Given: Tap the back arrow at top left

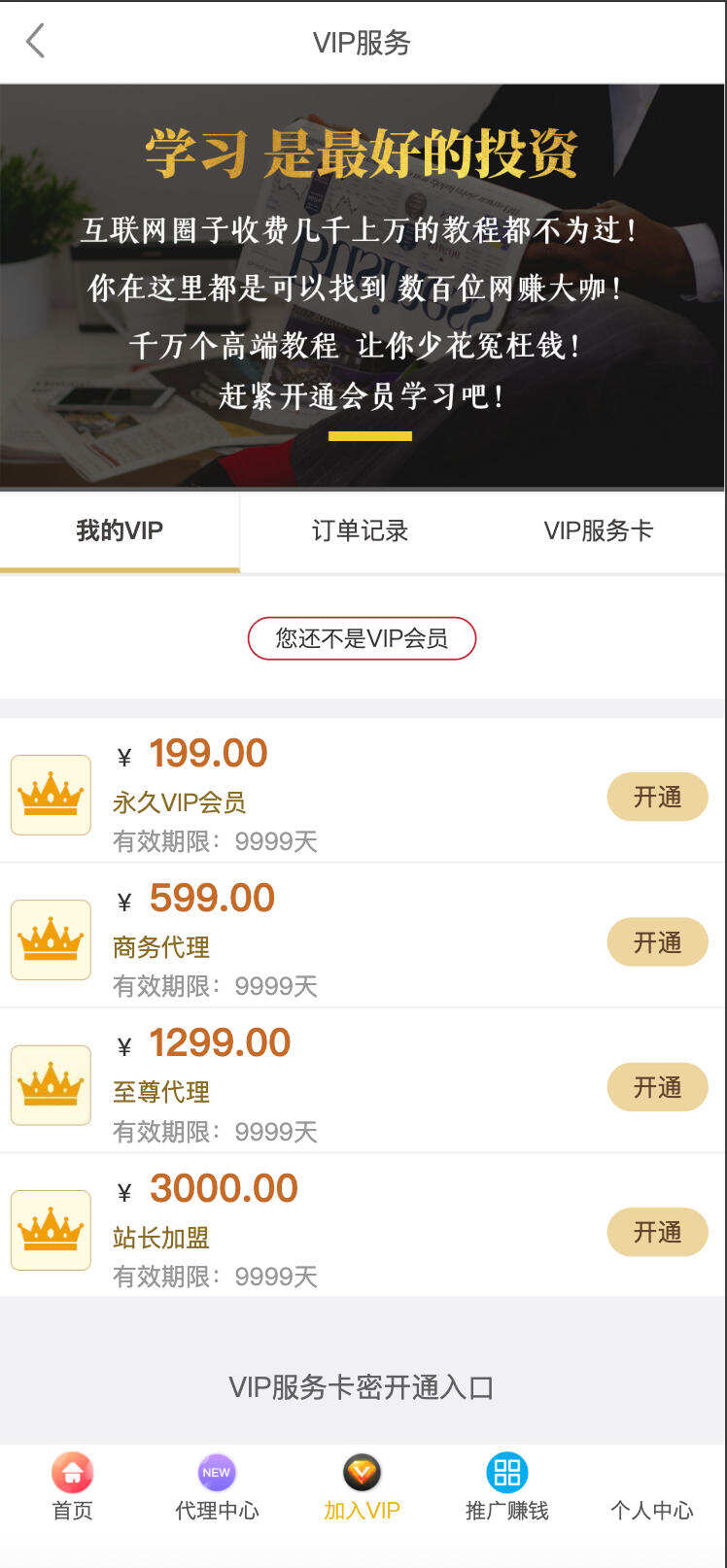Looking at the screenshot, I should coord(35,43).
